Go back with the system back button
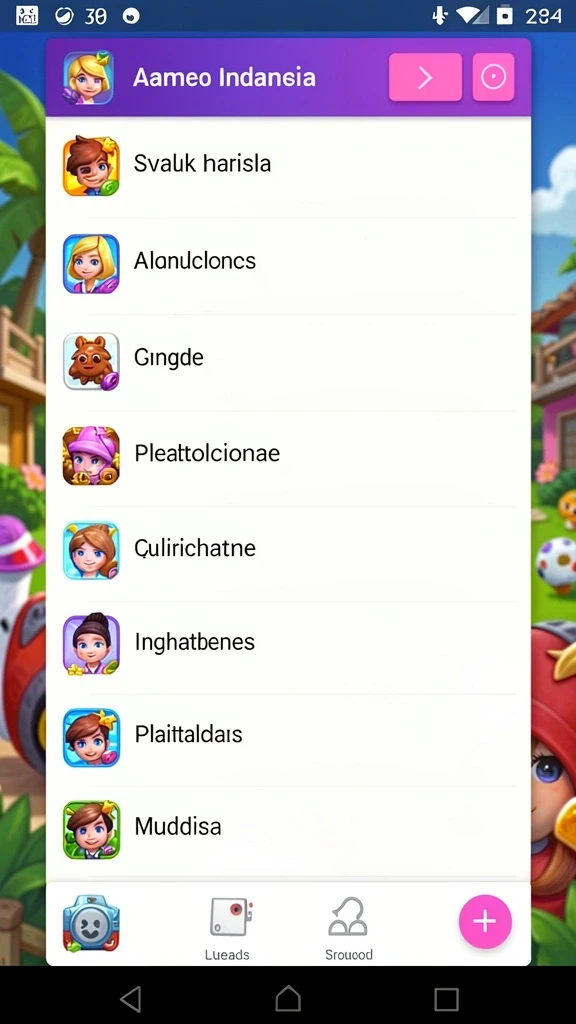The width and height of the screenshot is (576, 1024). (x=131, y=999)
